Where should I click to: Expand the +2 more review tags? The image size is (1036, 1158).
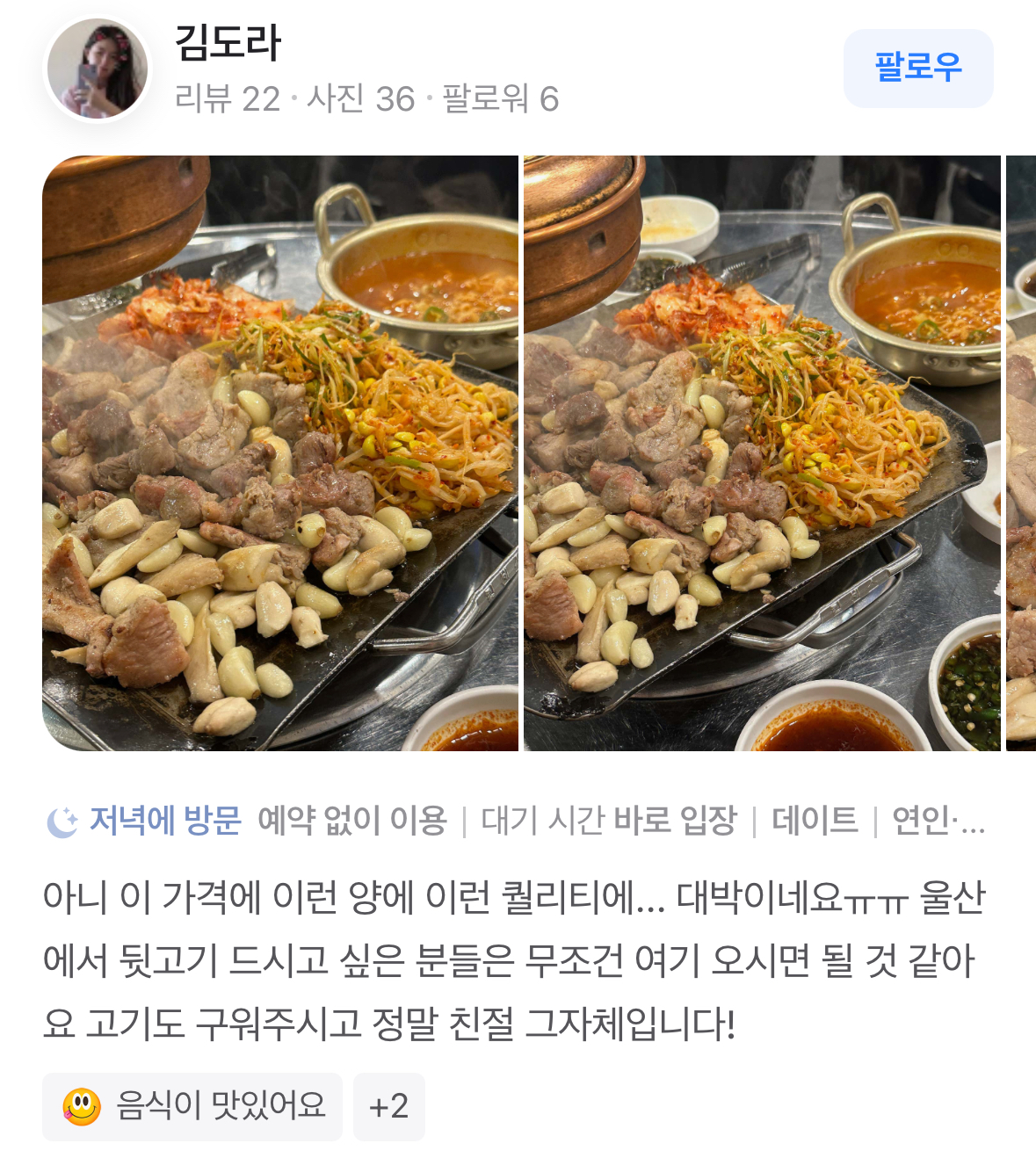(388, 1106)
